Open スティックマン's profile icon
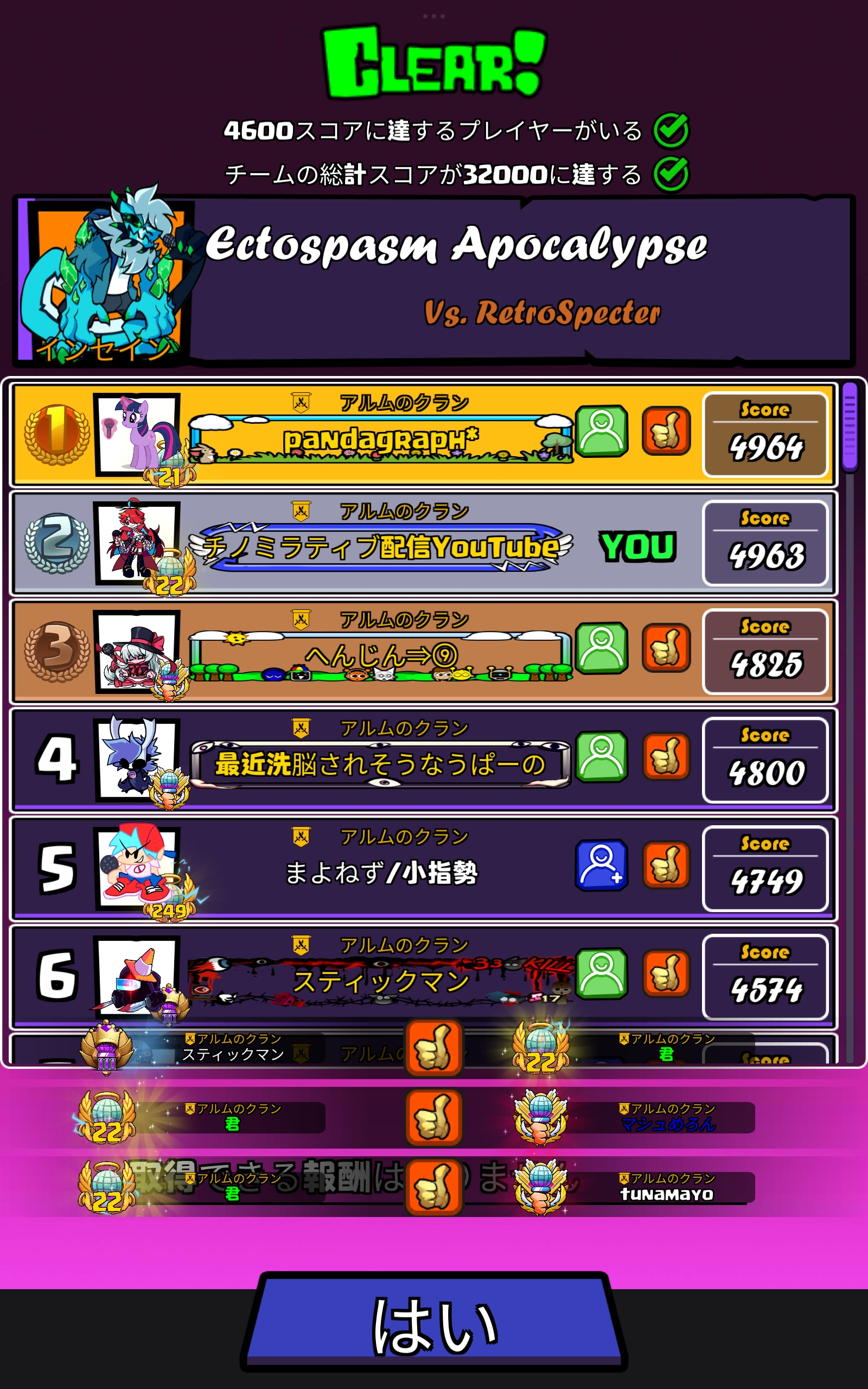Image resolution: width=868 pixels, height=1389 pixels. coord(601,973)
